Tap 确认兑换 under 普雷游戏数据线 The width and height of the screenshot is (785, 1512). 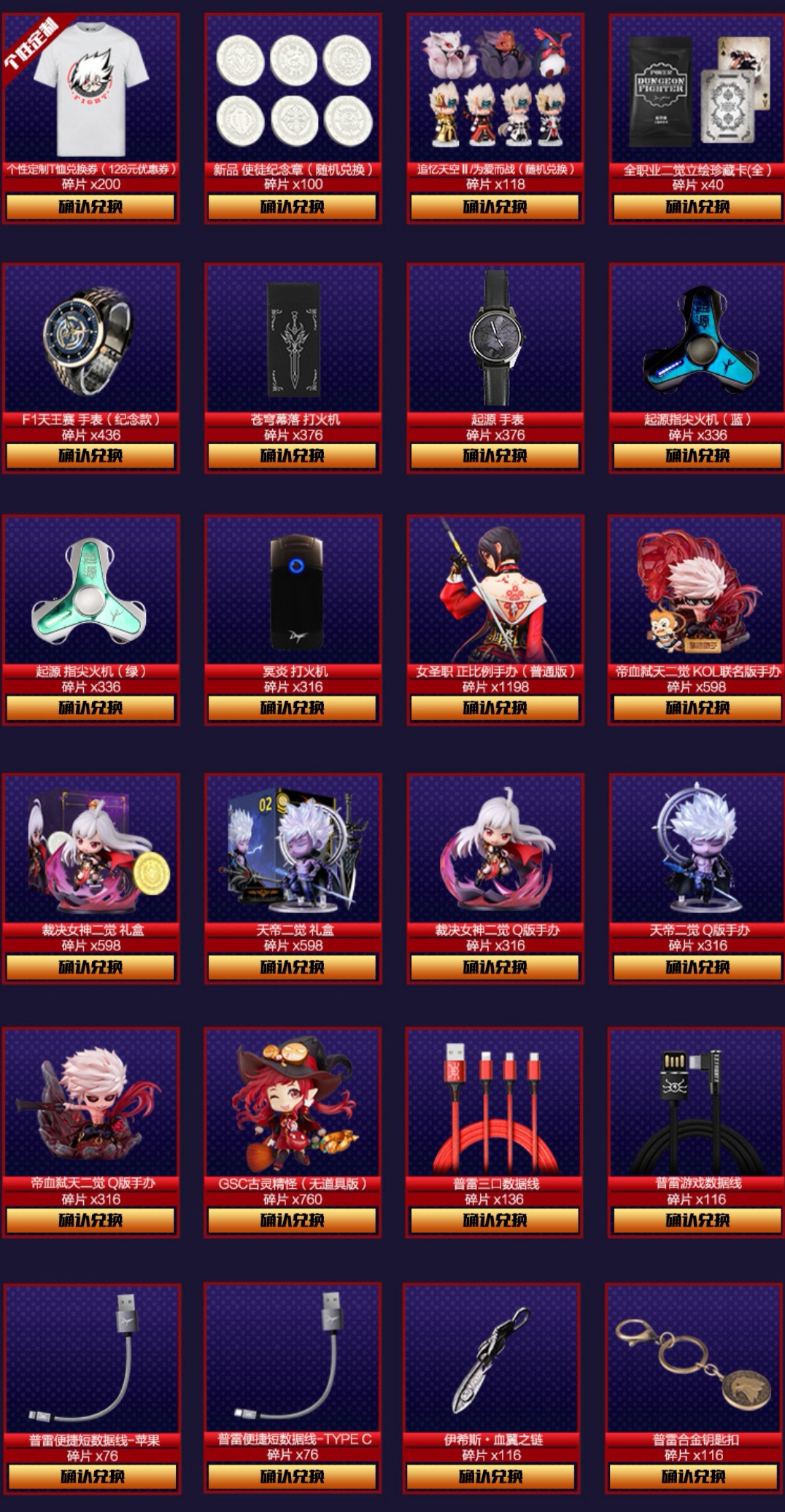click(697, 1220)
